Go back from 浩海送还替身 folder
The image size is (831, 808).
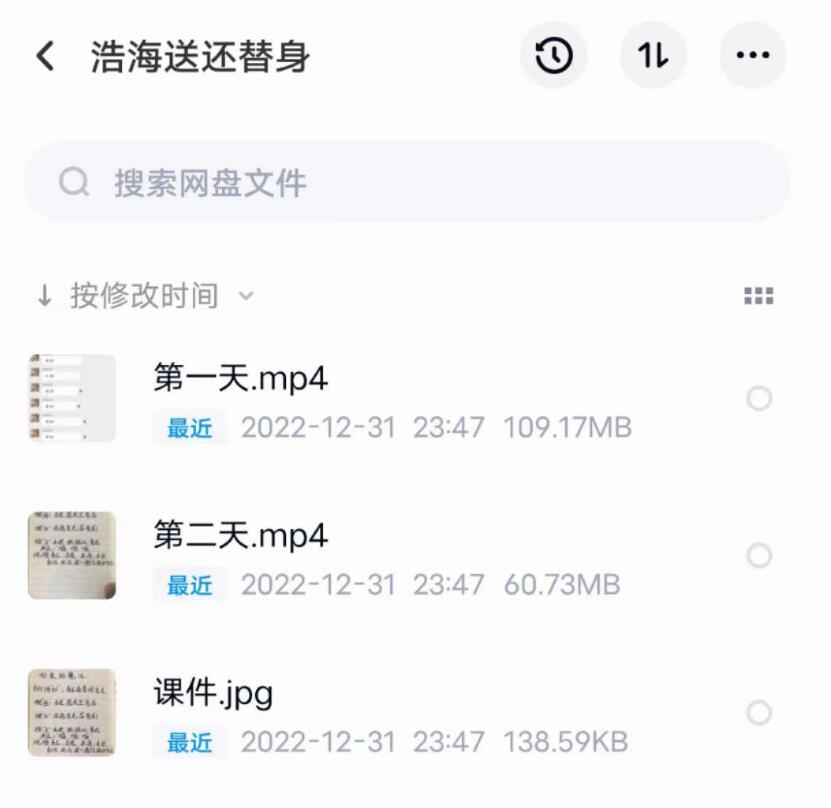click(x=44, y=56)
